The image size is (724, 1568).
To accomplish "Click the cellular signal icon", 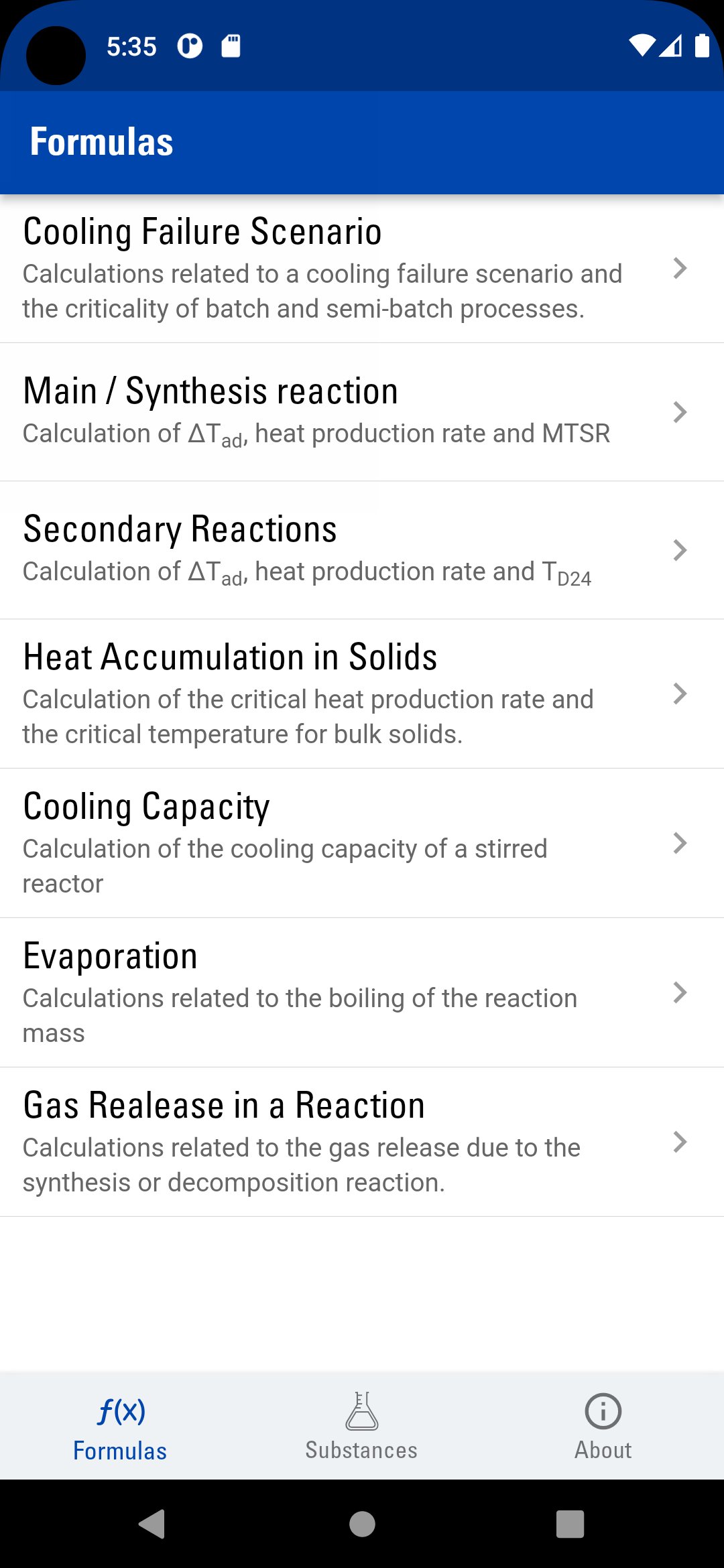I will 672,46.
